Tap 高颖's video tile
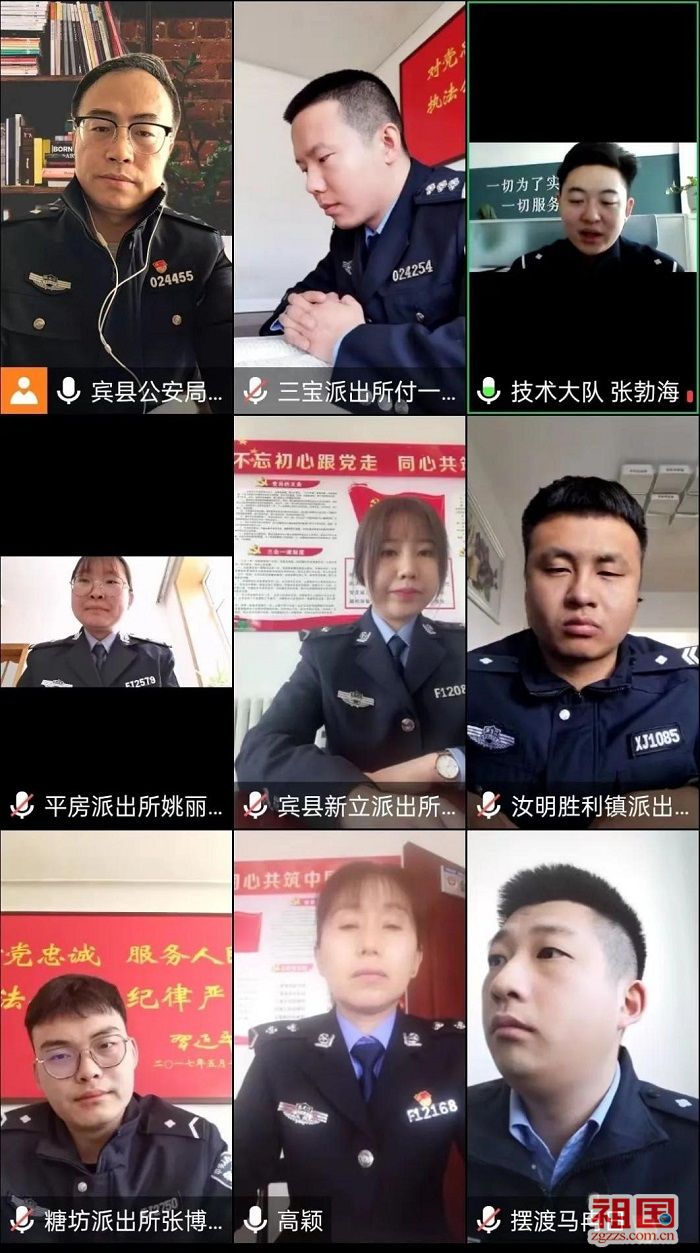The image size is (700, 1253). pyautogui.click(x=349, y=1035)
